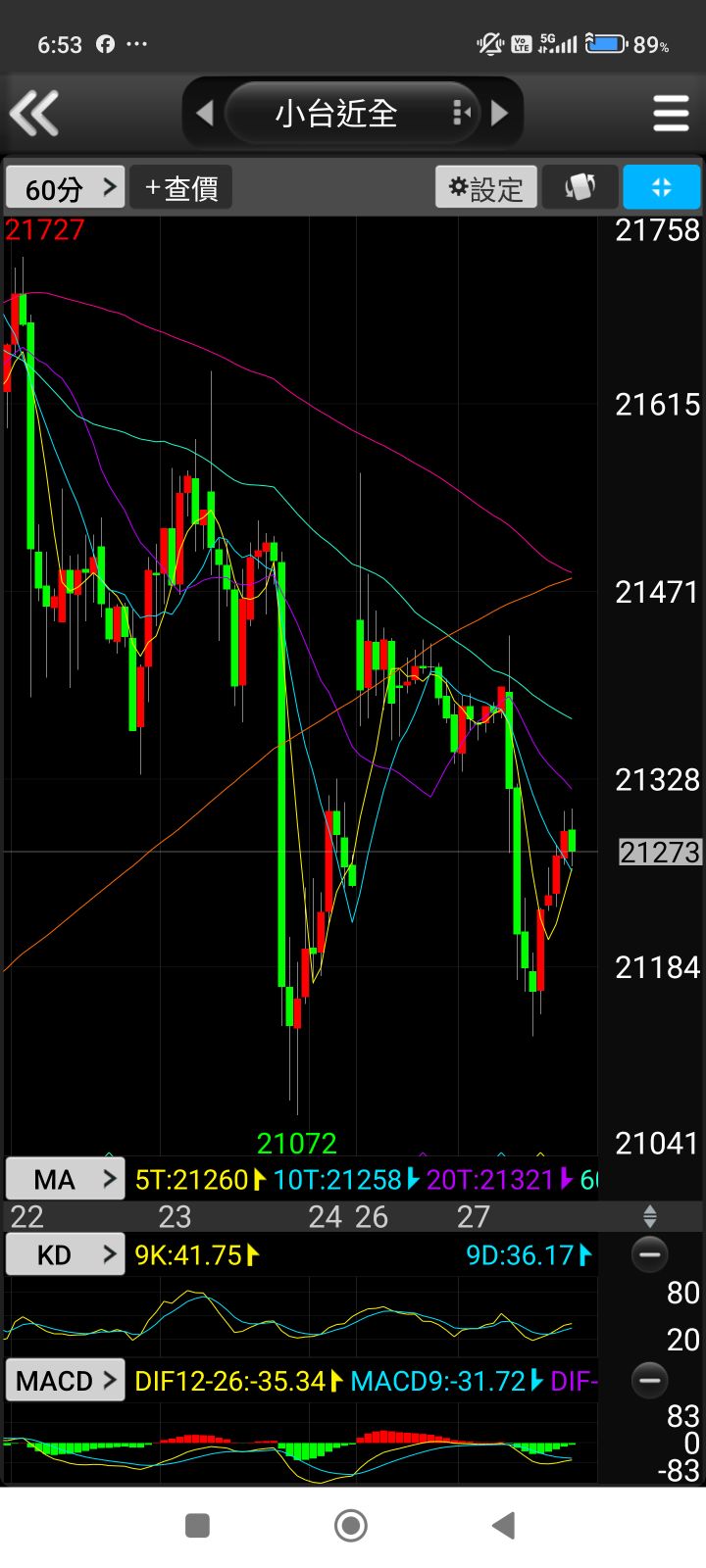Change the 60分 chart period
The height and width of the screenshot is (1568, 706).
click(65, 187)
